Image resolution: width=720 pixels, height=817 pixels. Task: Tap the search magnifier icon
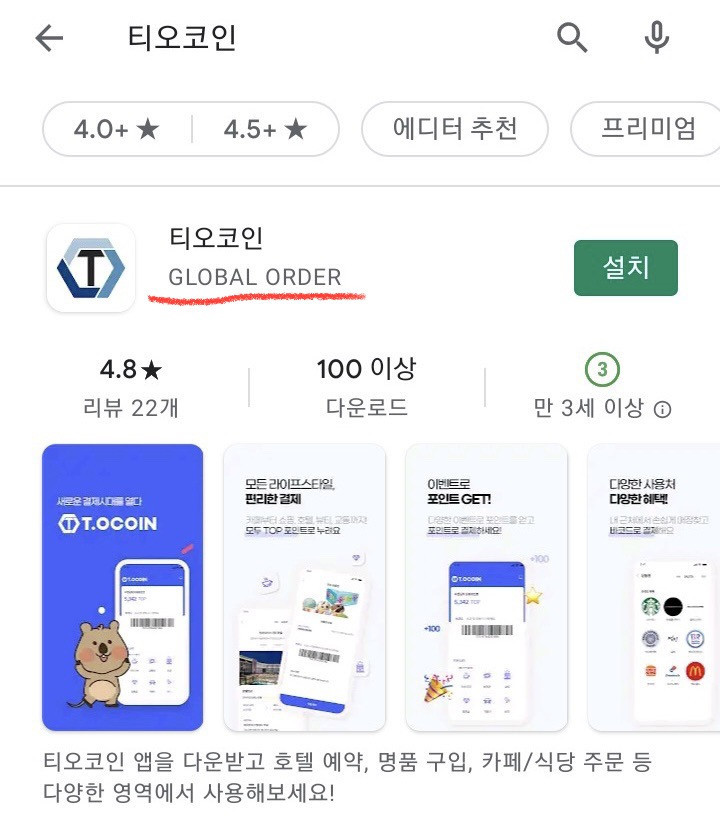tap(572, 39)
